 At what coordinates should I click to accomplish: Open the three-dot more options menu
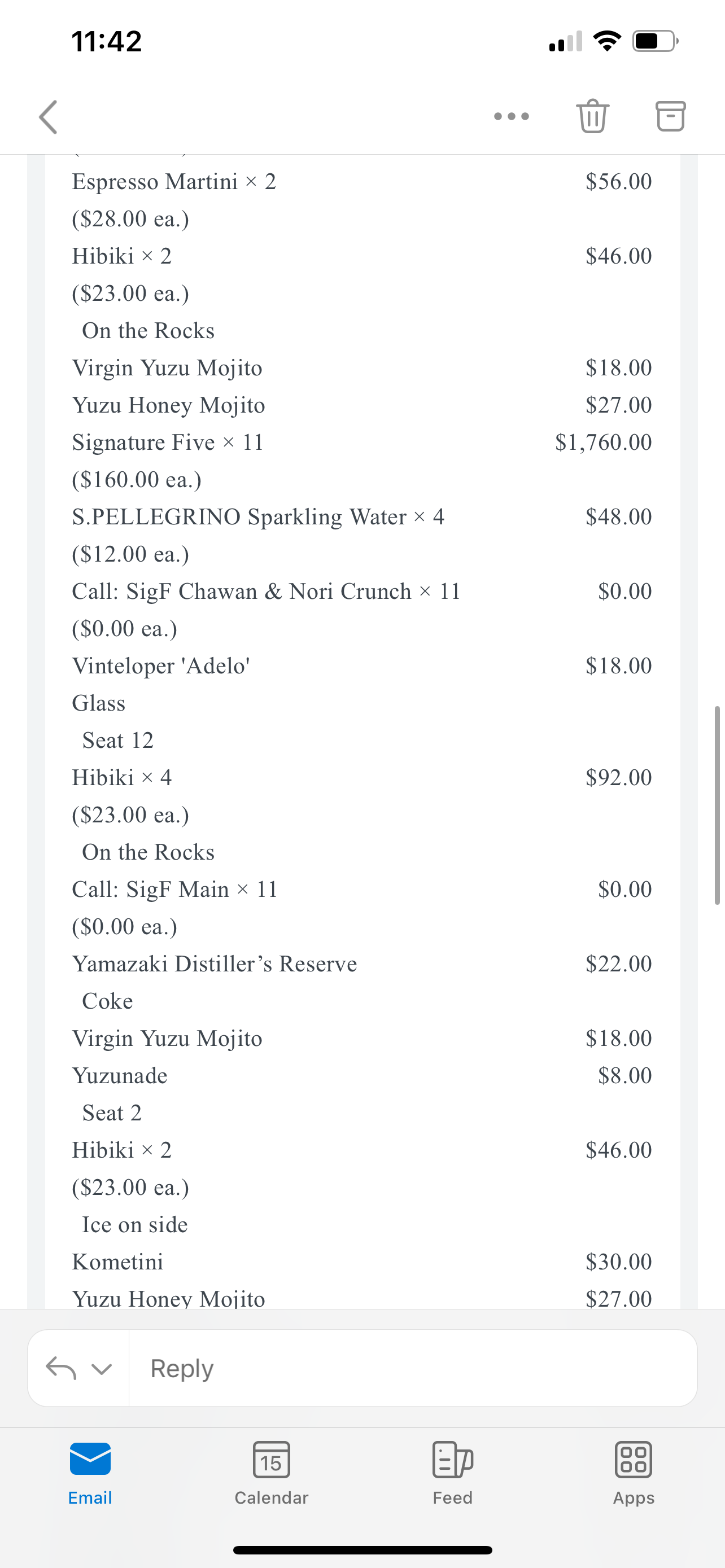[512, 116]
